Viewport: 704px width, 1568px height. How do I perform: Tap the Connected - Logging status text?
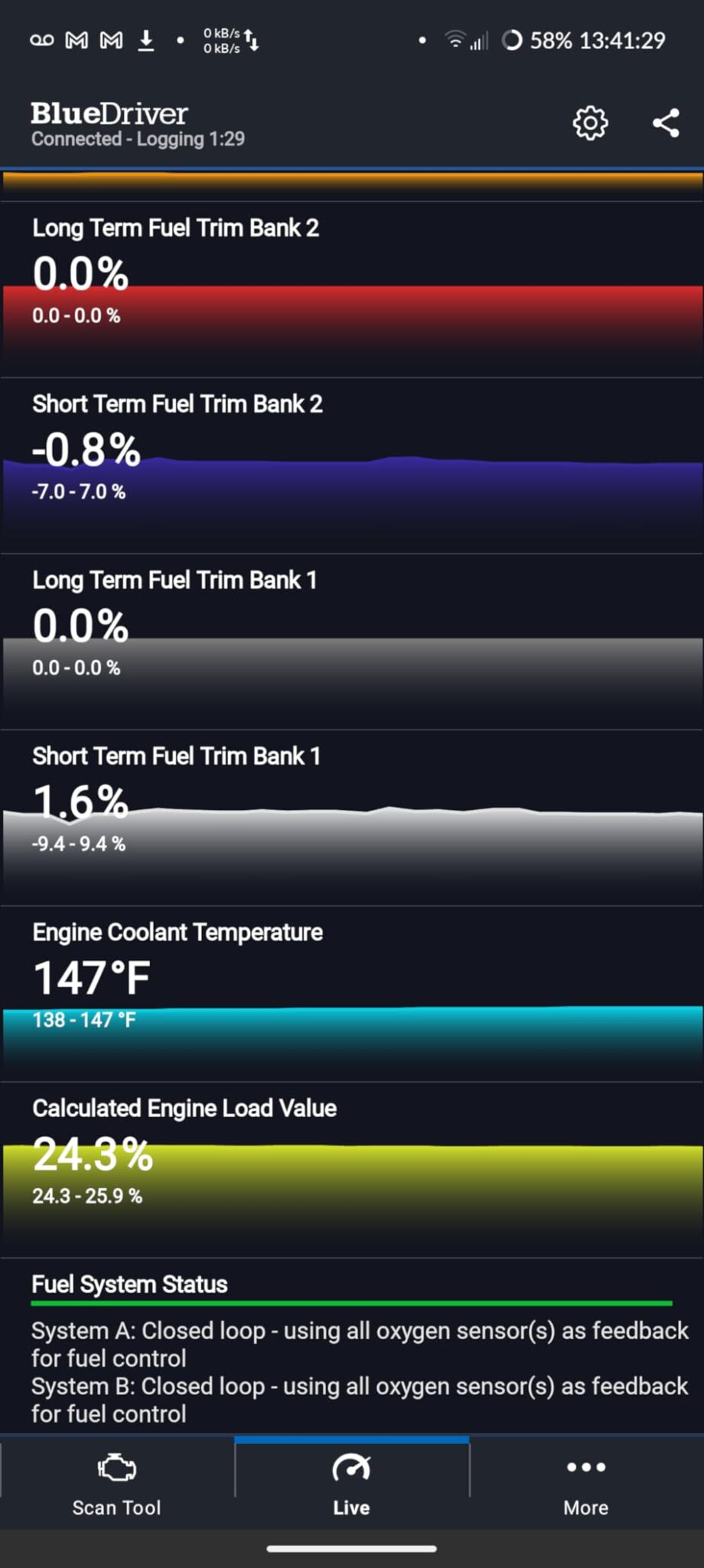point(138,139)
